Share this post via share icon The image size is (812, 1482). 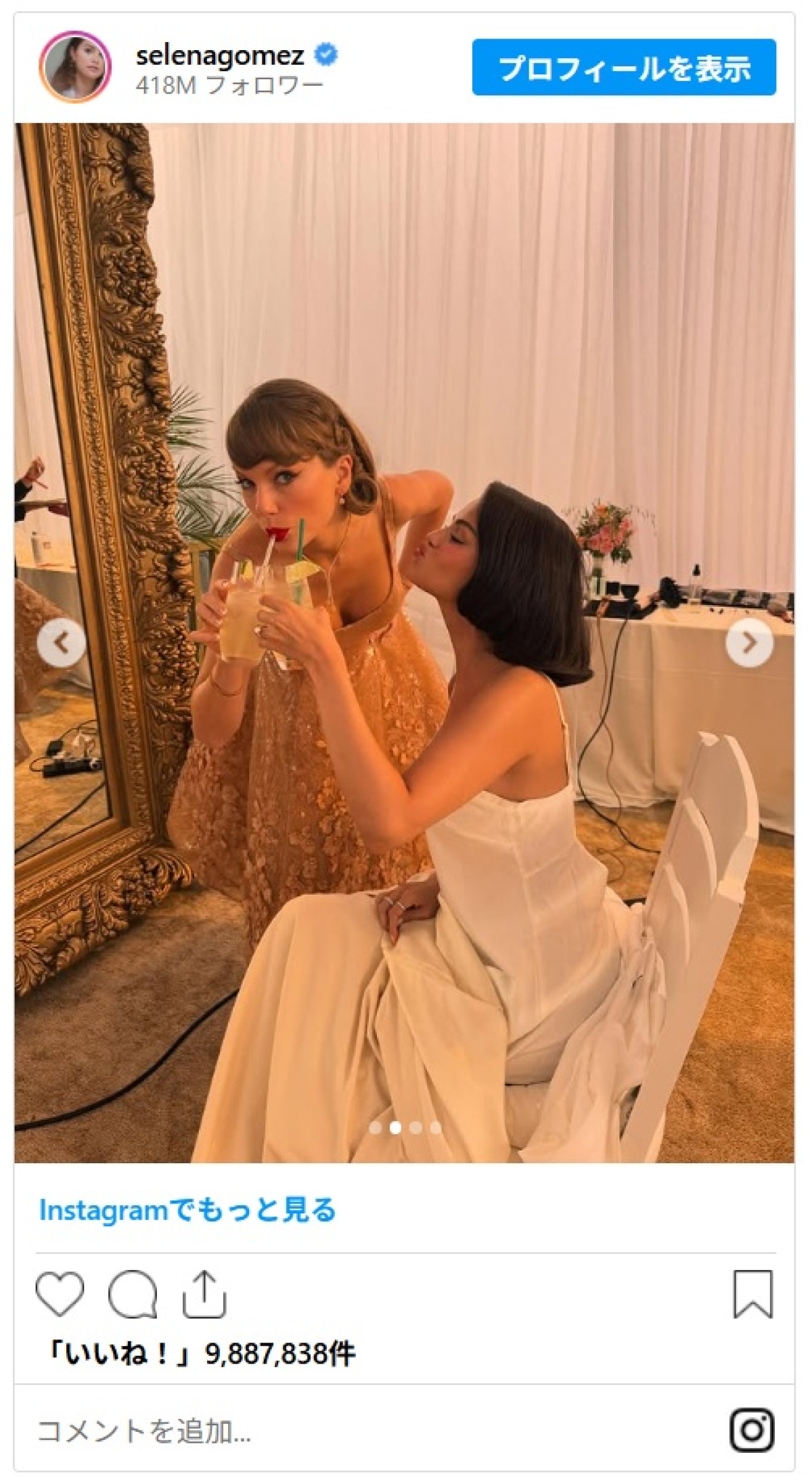click(204, 1294)
